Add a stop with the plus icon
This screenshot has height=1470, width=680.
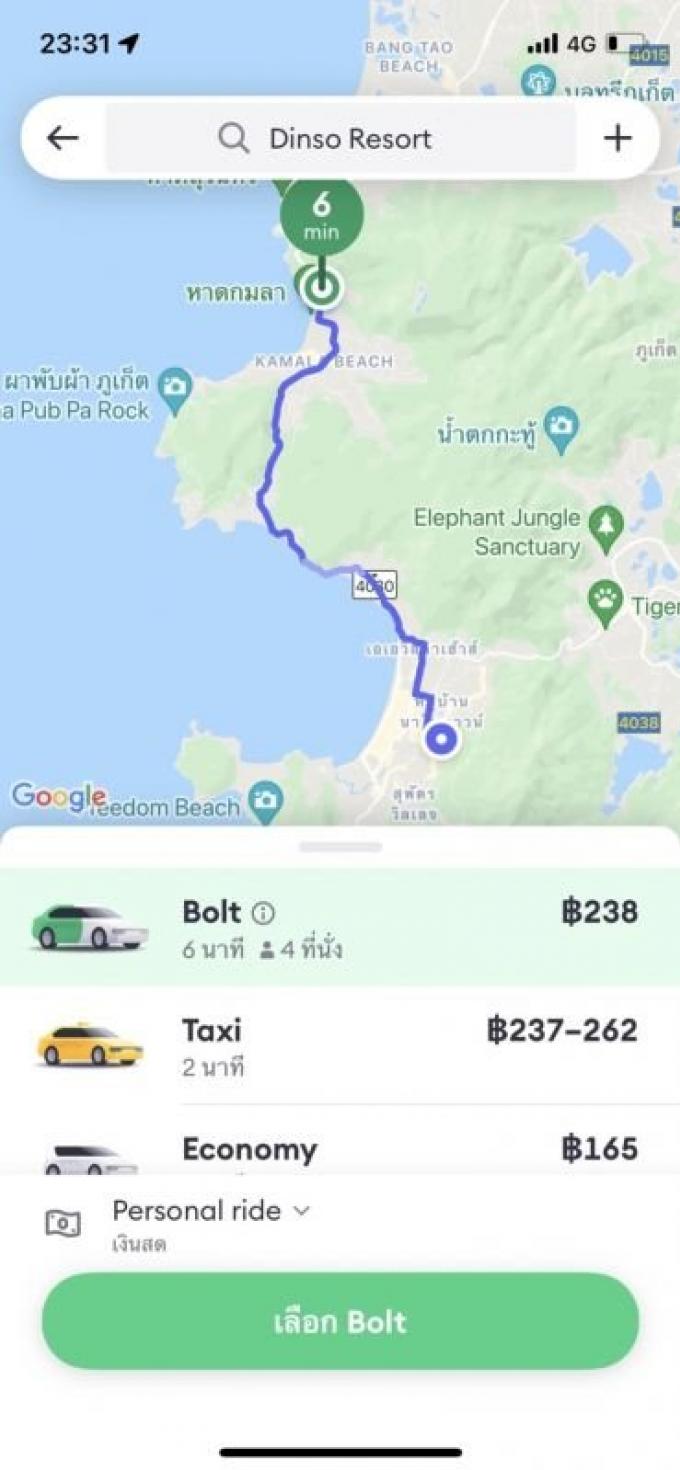[x=618, y=138]
